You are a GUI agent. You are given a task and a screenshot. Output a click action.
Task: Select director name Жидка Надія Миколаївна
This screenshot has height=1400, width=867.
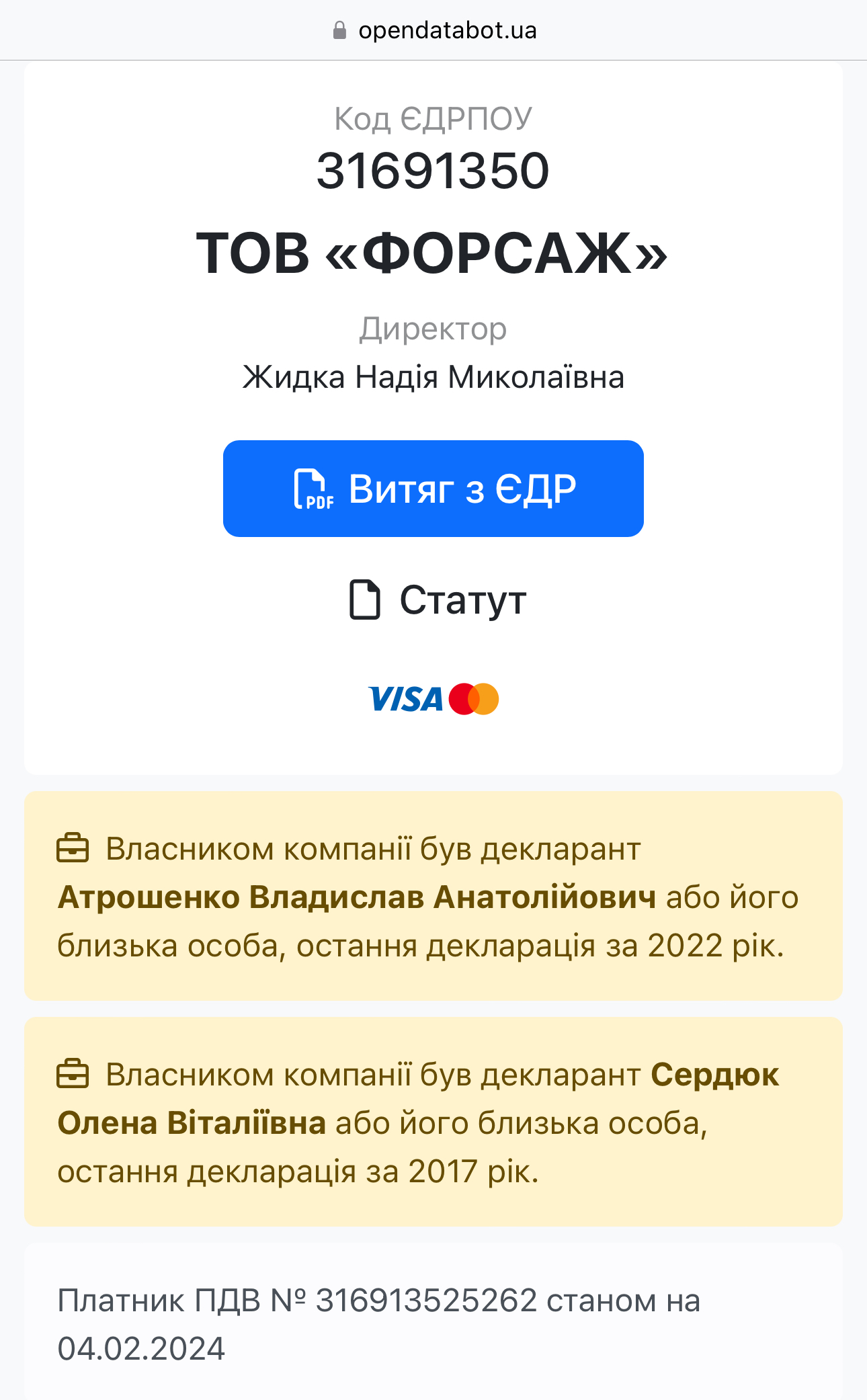(x=433, y=377)
